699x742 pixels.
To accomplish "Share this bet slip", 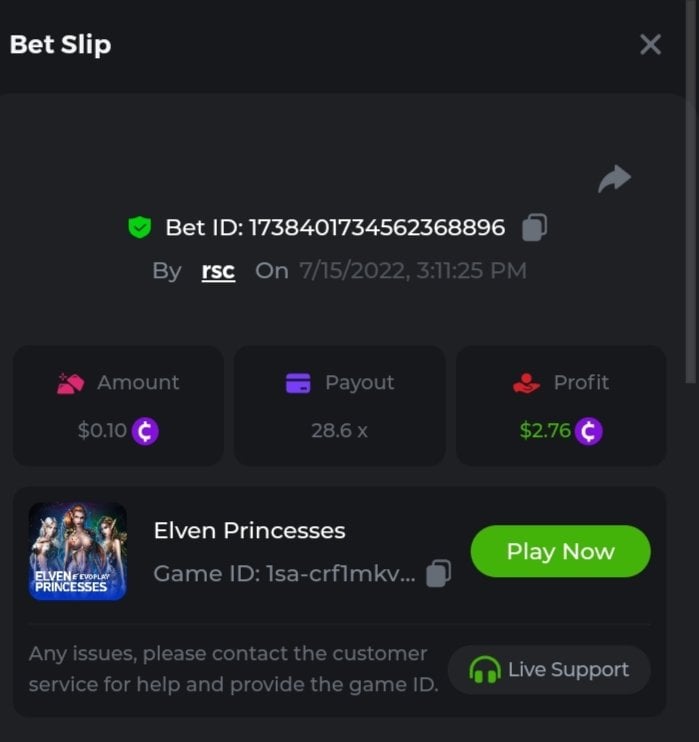I will pyautogui.click(x=614, y=179).
